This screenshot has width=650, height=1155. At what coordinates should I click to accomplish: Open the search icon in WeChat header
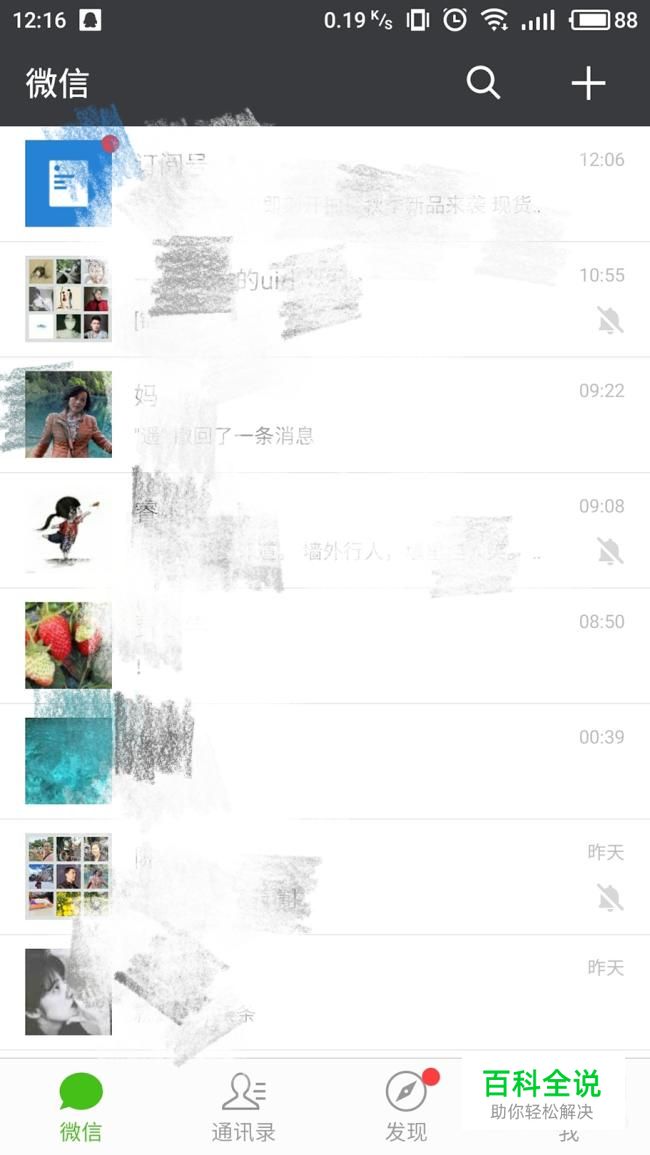pyautogui.click(x=483, y=83)
